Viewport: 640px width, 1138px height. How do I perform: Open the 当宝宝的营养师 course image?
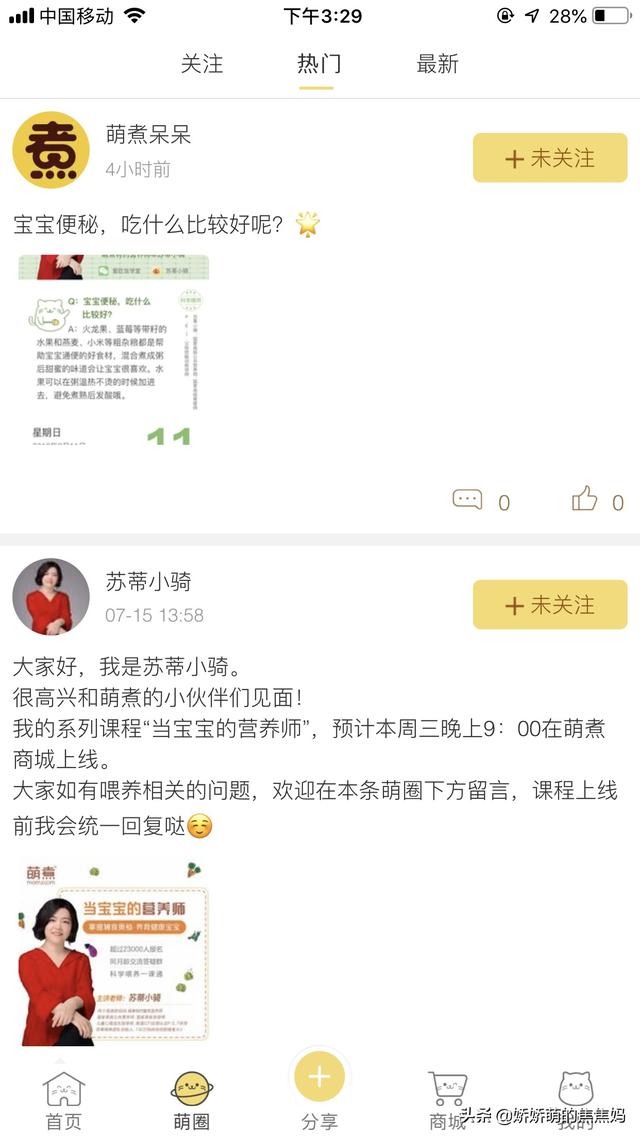(113, 951)
